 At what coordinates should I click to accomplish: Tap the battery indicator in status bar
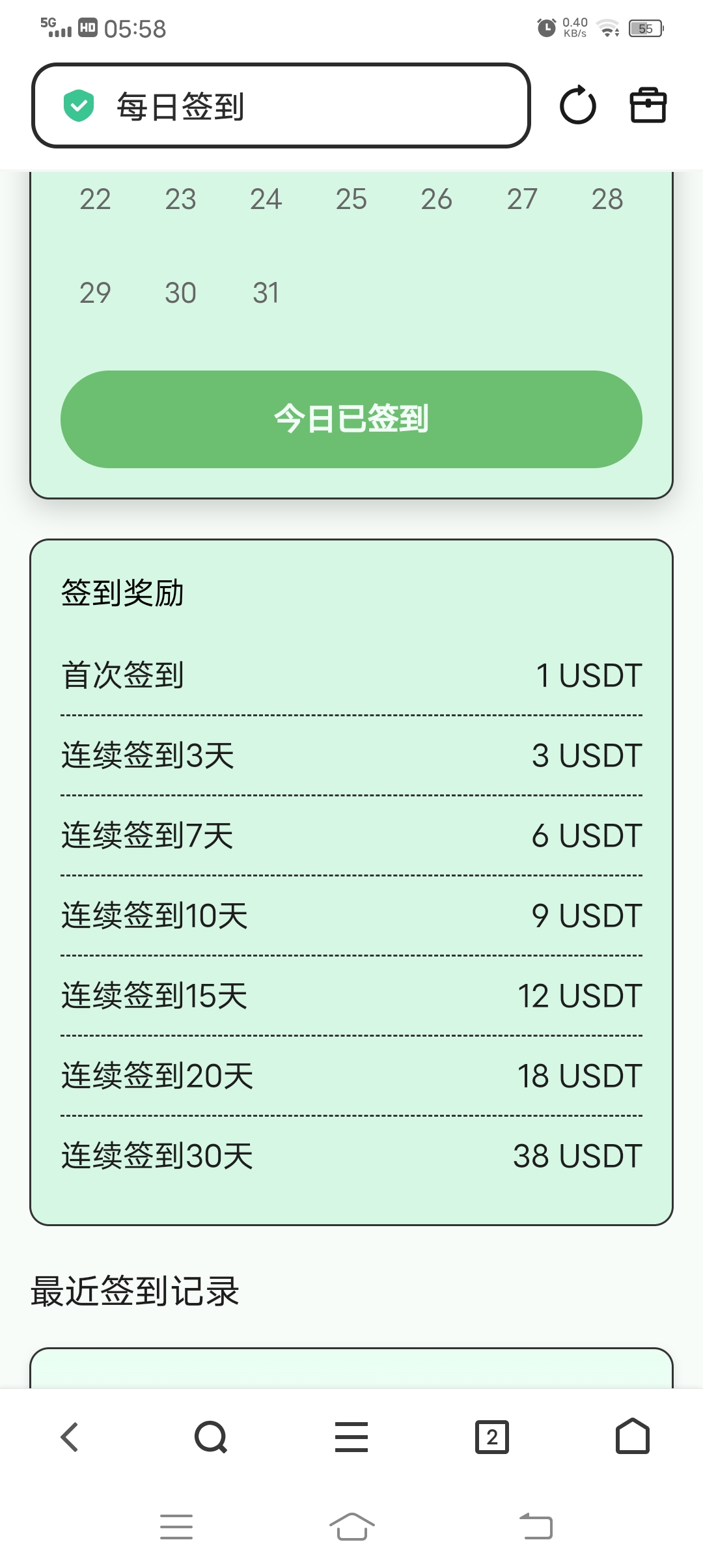[x=643, y=29]
